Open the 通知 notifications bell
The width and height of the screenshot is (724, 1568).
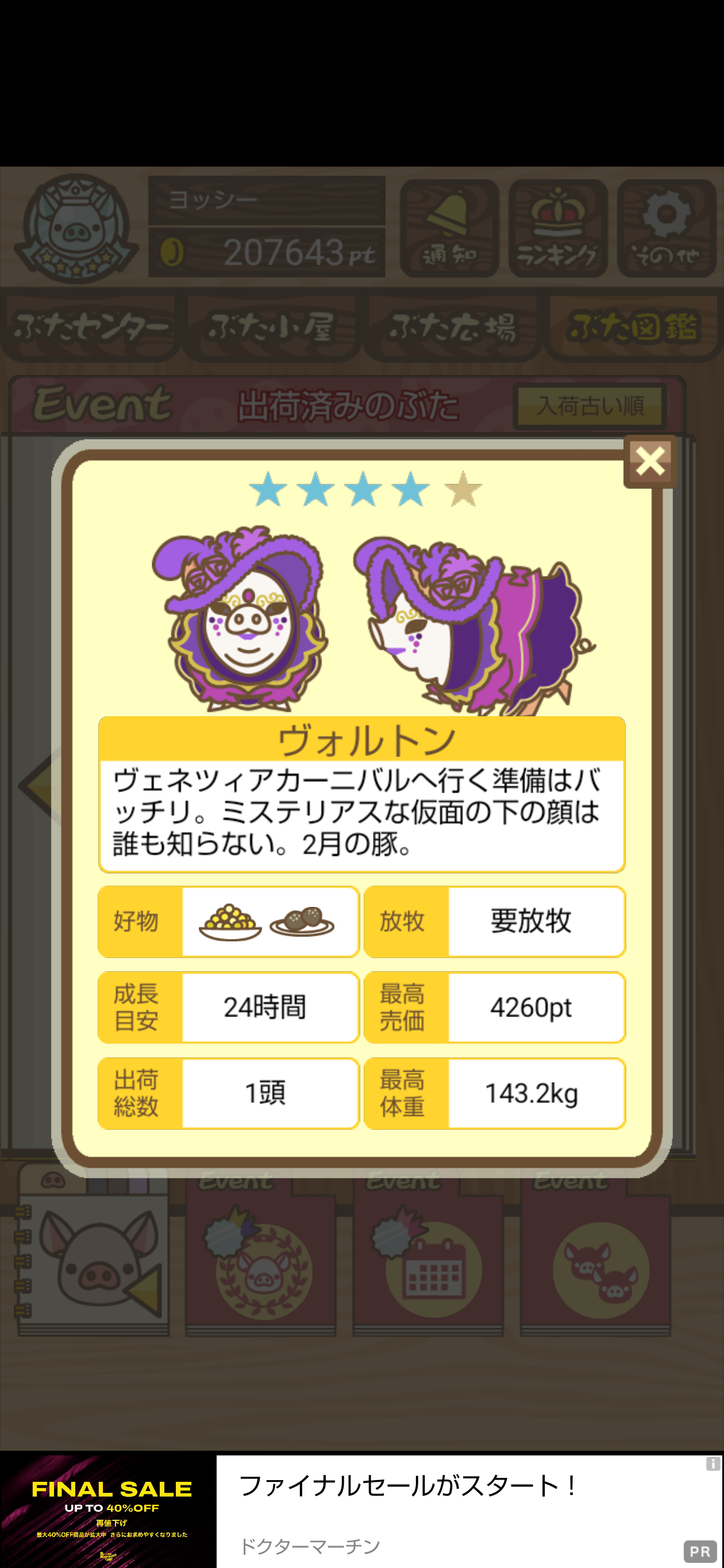pyautogui.click(x=449, y=228)
